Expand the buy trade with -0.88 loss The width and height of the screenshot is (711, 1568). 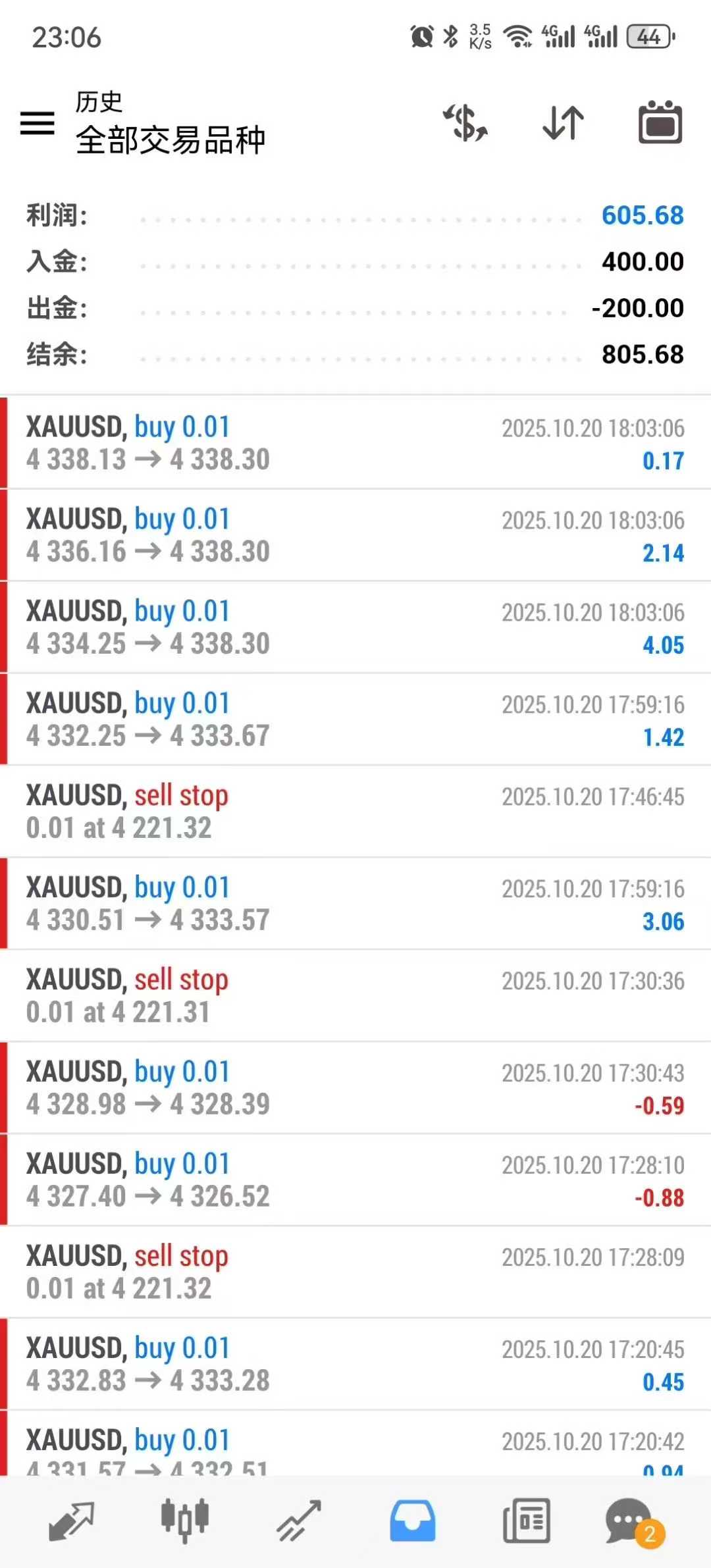click(x=355, y=1180)
